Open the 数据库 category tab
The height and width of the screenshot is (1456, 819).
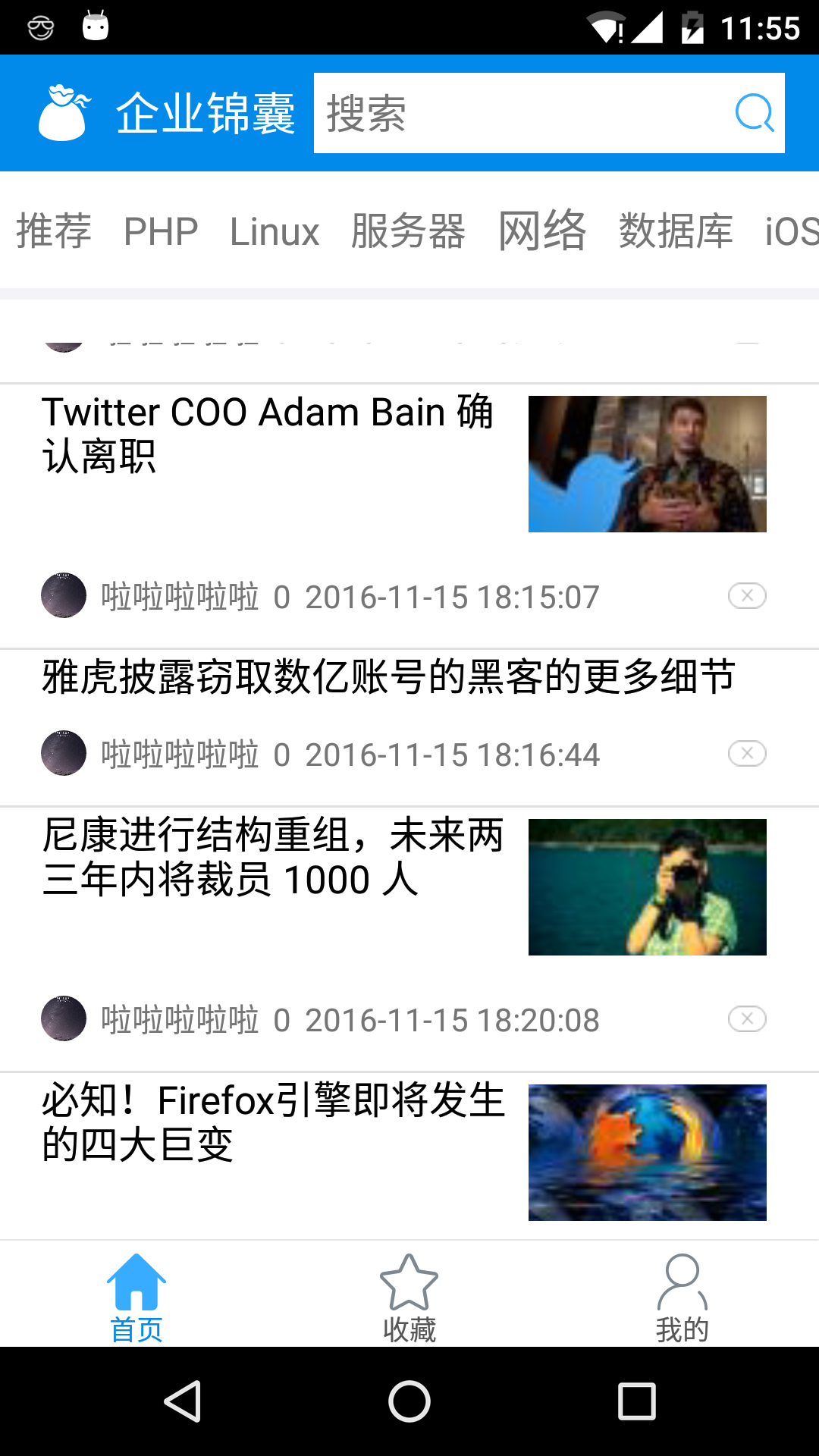[x=676, y=231]
